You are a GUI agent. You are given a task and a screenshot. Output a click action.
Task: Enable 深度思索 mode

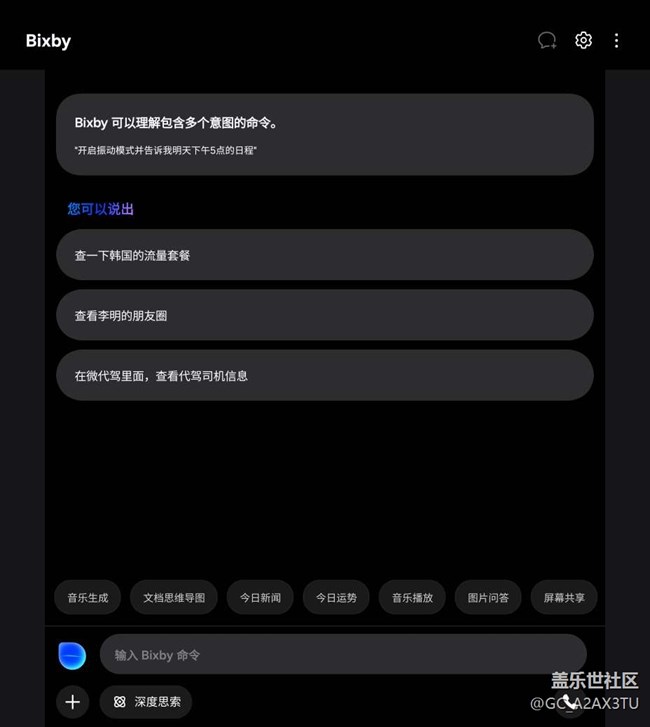[x=146, y=702]
